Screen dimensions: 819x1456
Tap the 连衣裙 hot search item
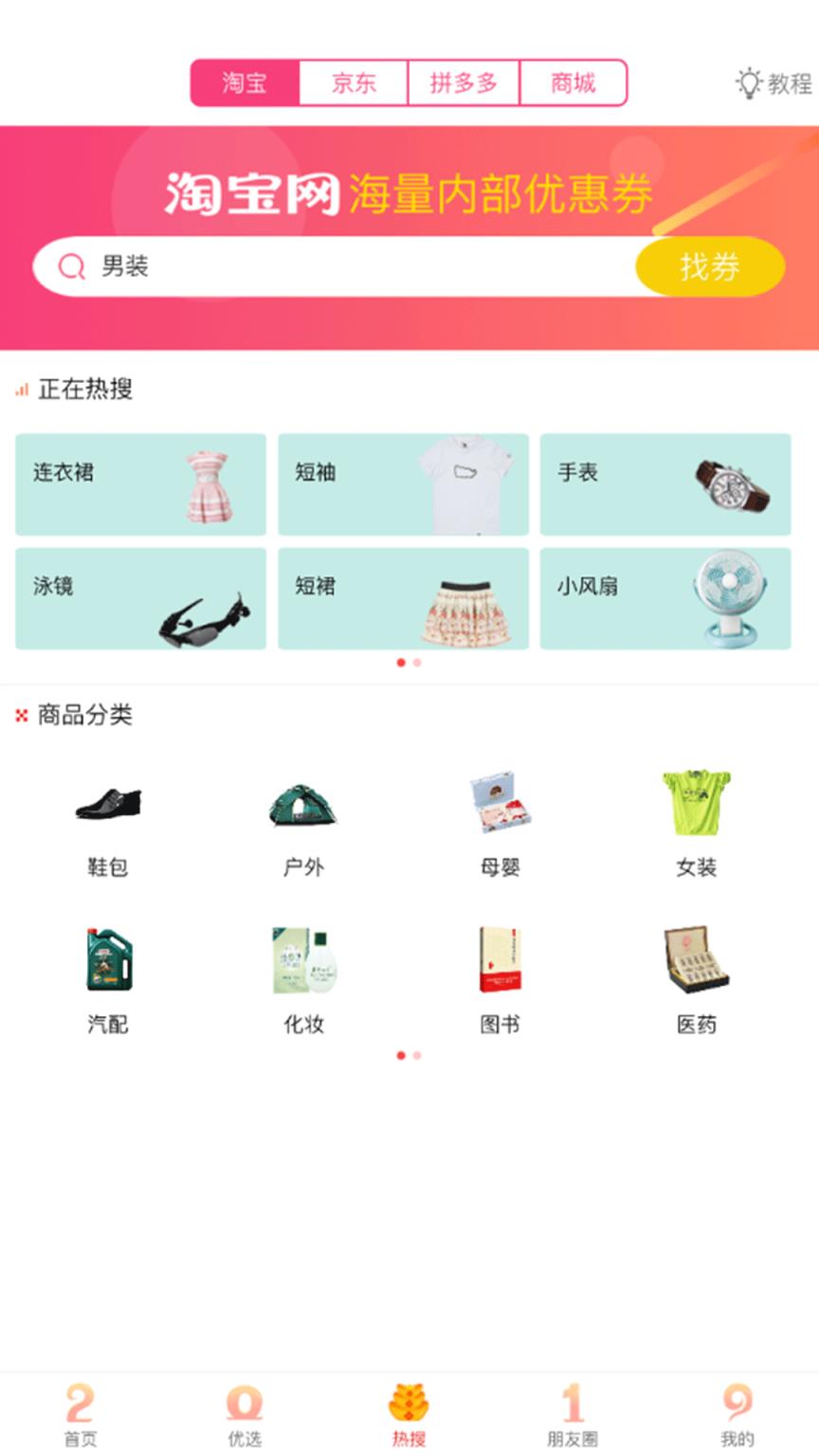pyautogui.click(x=140, y=484)
